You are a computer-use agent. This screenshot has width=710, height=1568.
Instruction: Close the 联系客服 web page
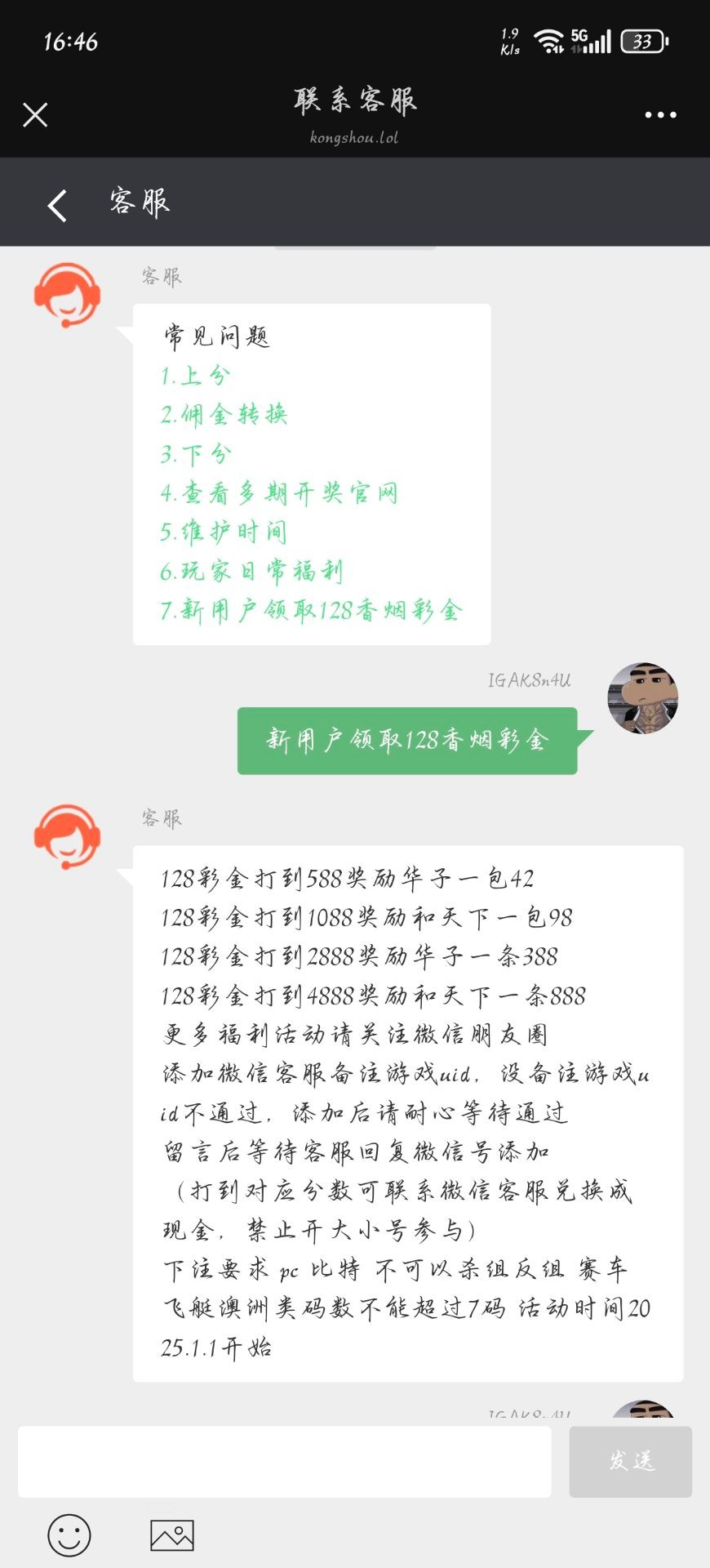click(35, 115)
